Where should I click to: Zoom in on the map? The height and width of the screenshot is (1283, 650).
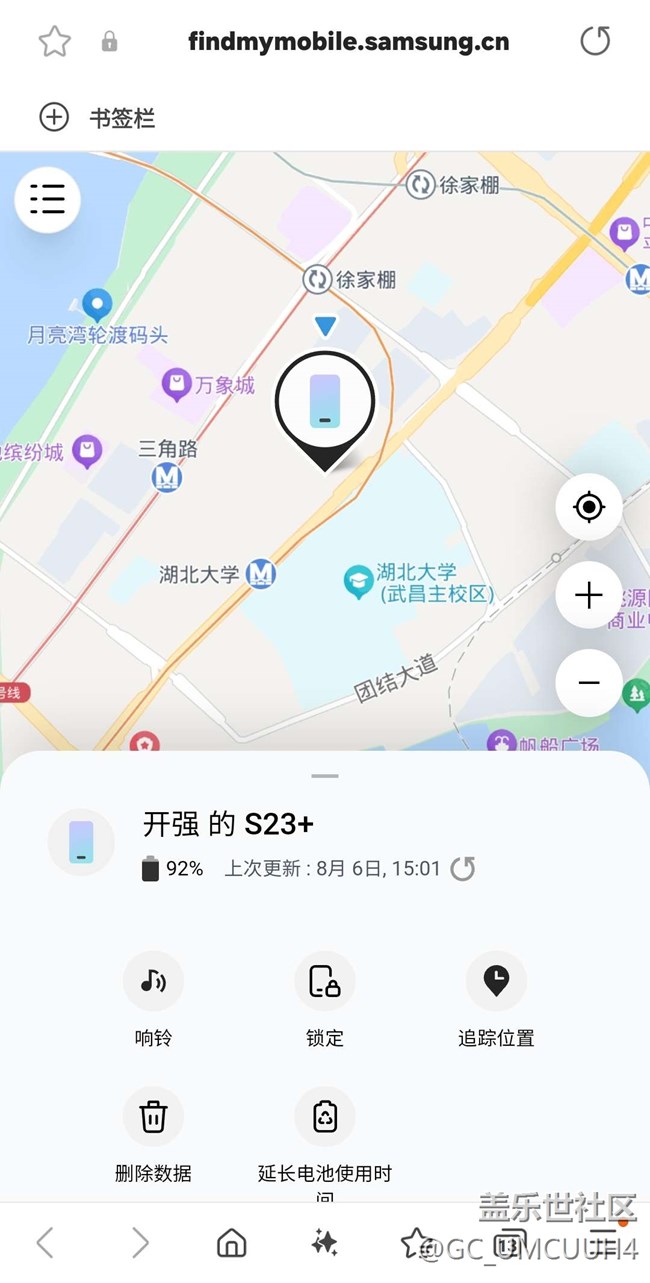pyautogui.click(x=589, y=596)
